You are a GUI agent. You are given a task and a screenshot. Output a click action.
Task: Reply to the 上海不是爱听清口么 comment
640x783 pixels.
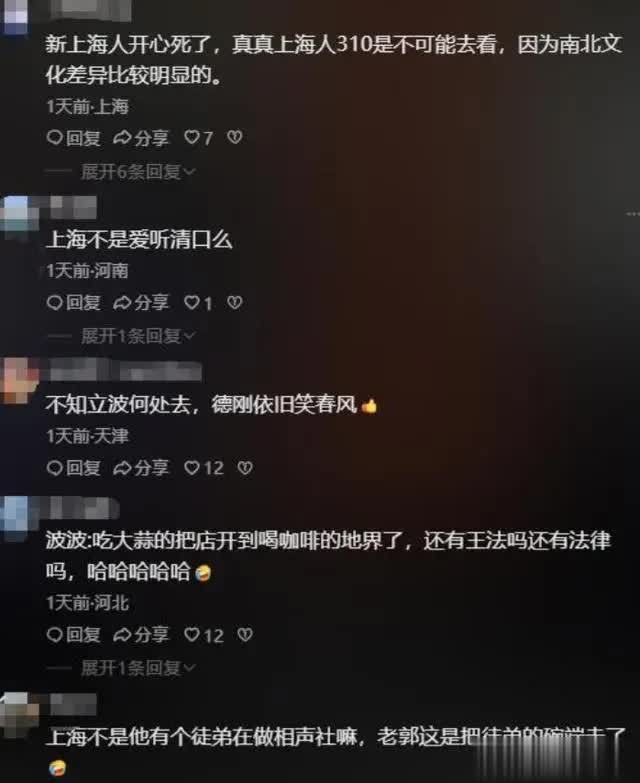(x=74, y=302)
